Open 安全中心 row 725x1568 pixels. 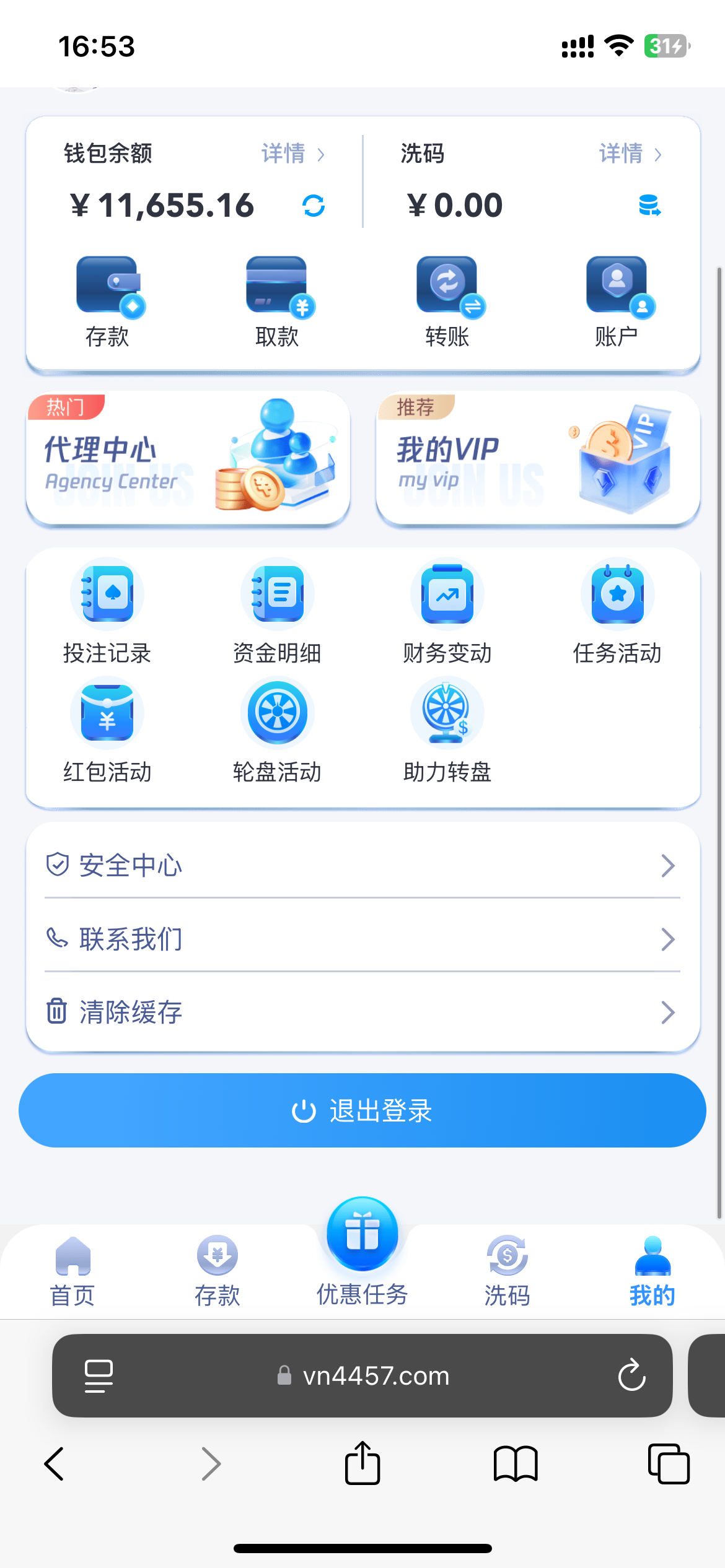(362, 865)
